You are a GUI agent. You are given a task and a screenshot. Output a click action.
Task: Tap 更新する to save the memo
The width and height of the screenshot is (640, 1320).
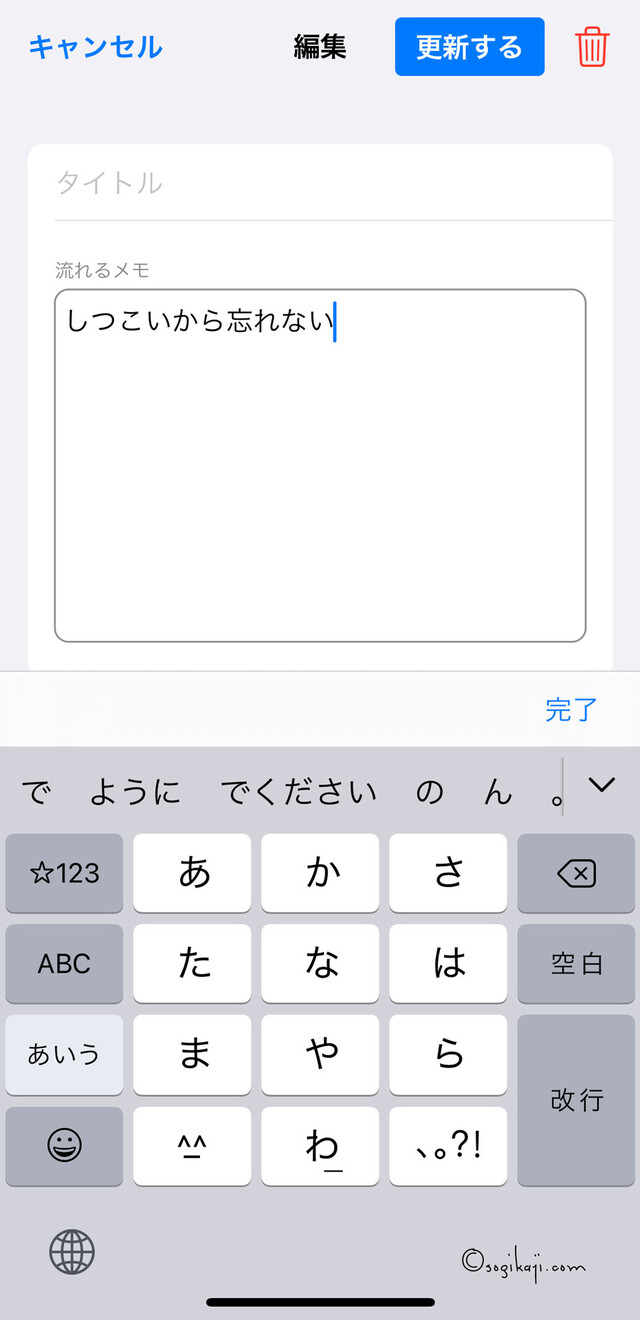coord(469,47)
